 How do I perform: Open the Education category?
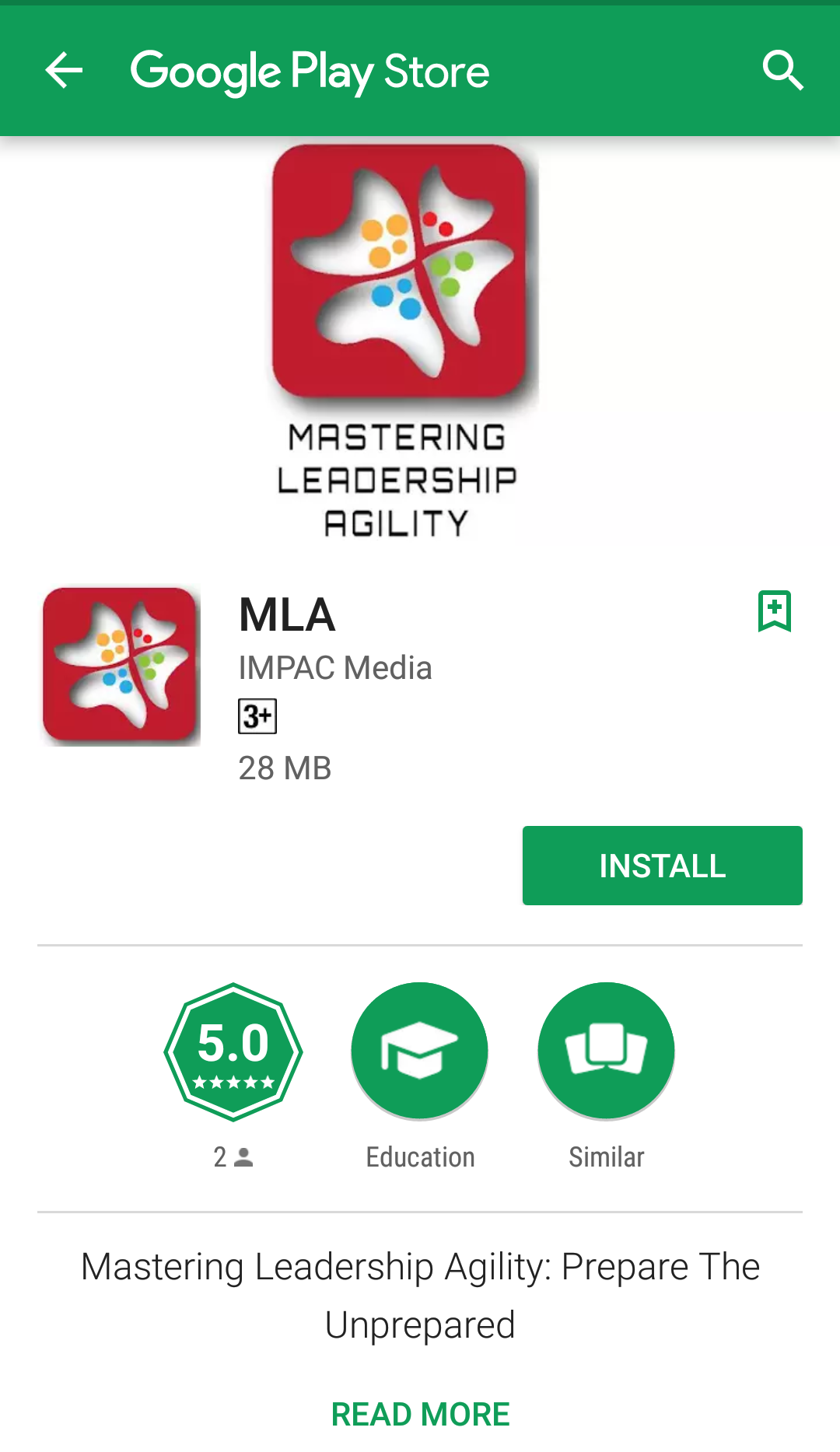420,1051
